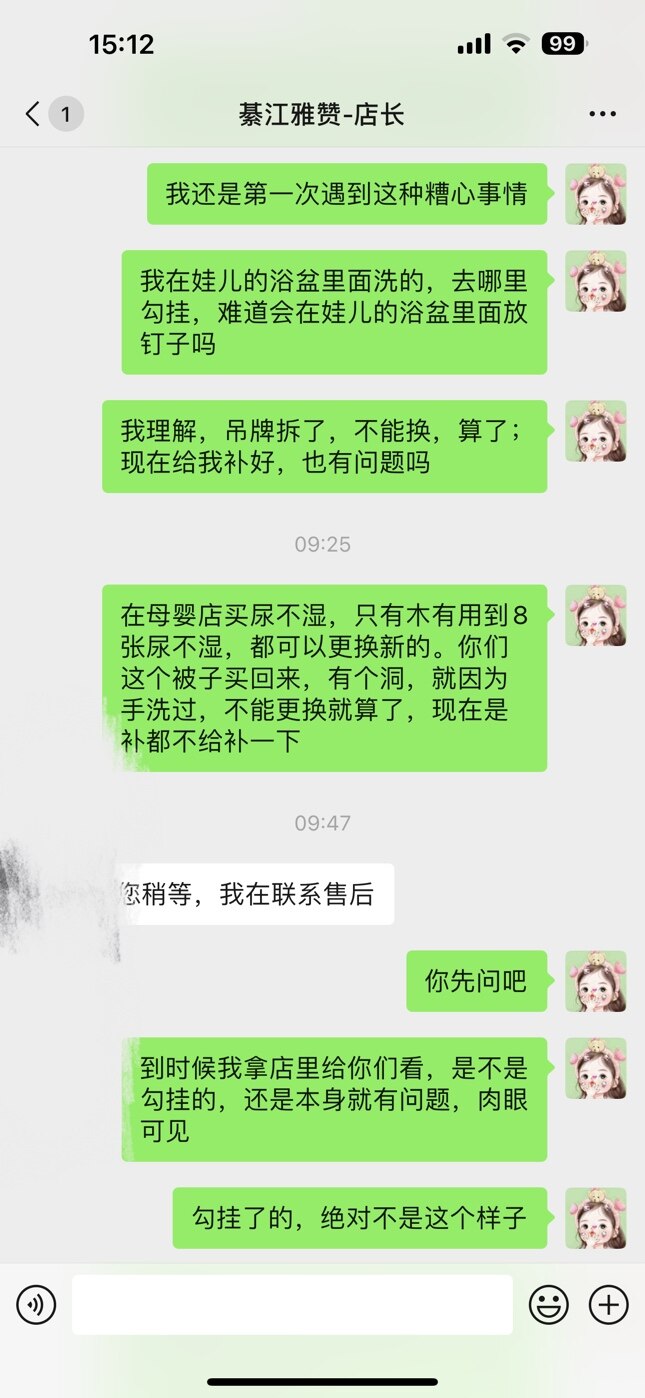The image size is (645, 1398).
Task: Tap avatar next to "我还是第一次遇到这种糟心事情"
Action: 596,194
